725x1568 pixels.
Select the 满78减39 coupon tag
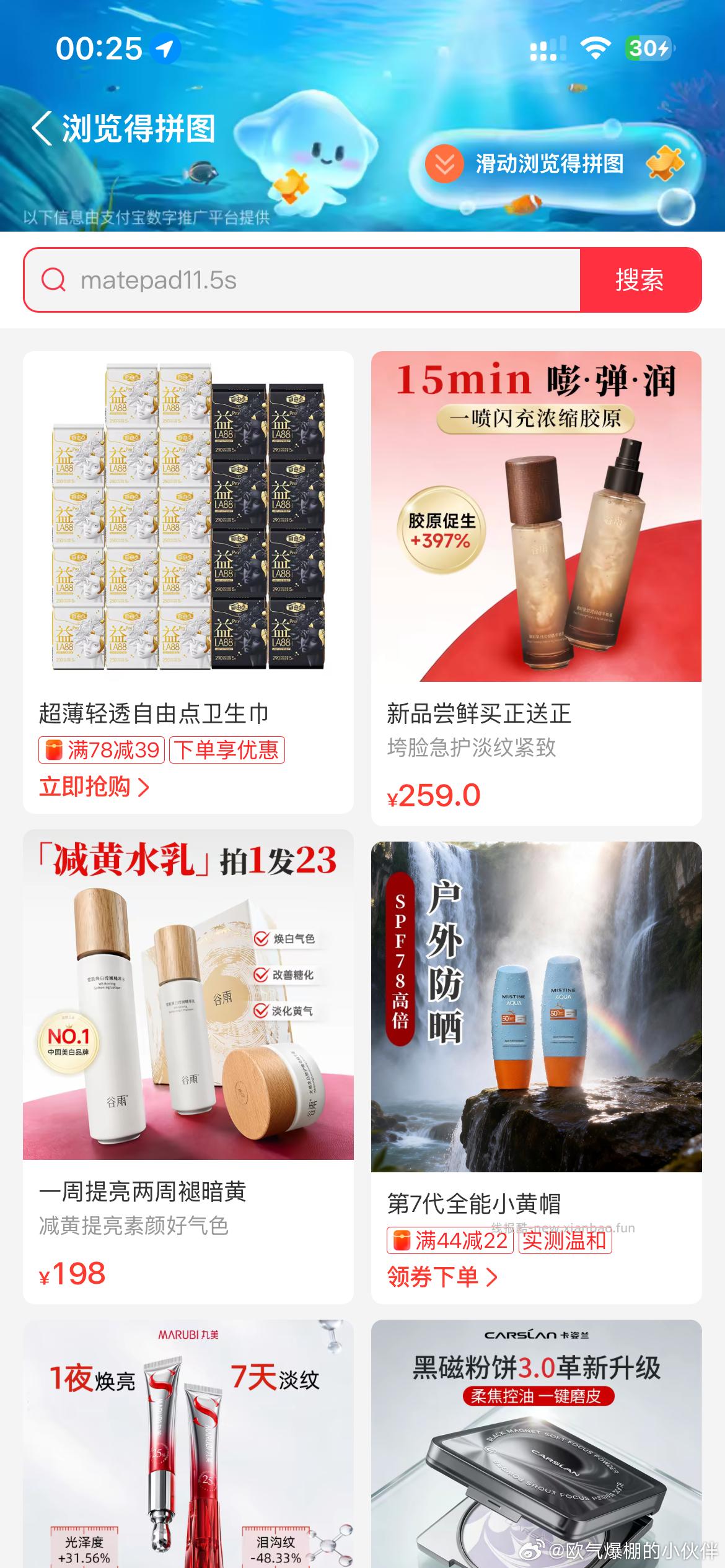point(103,751)
